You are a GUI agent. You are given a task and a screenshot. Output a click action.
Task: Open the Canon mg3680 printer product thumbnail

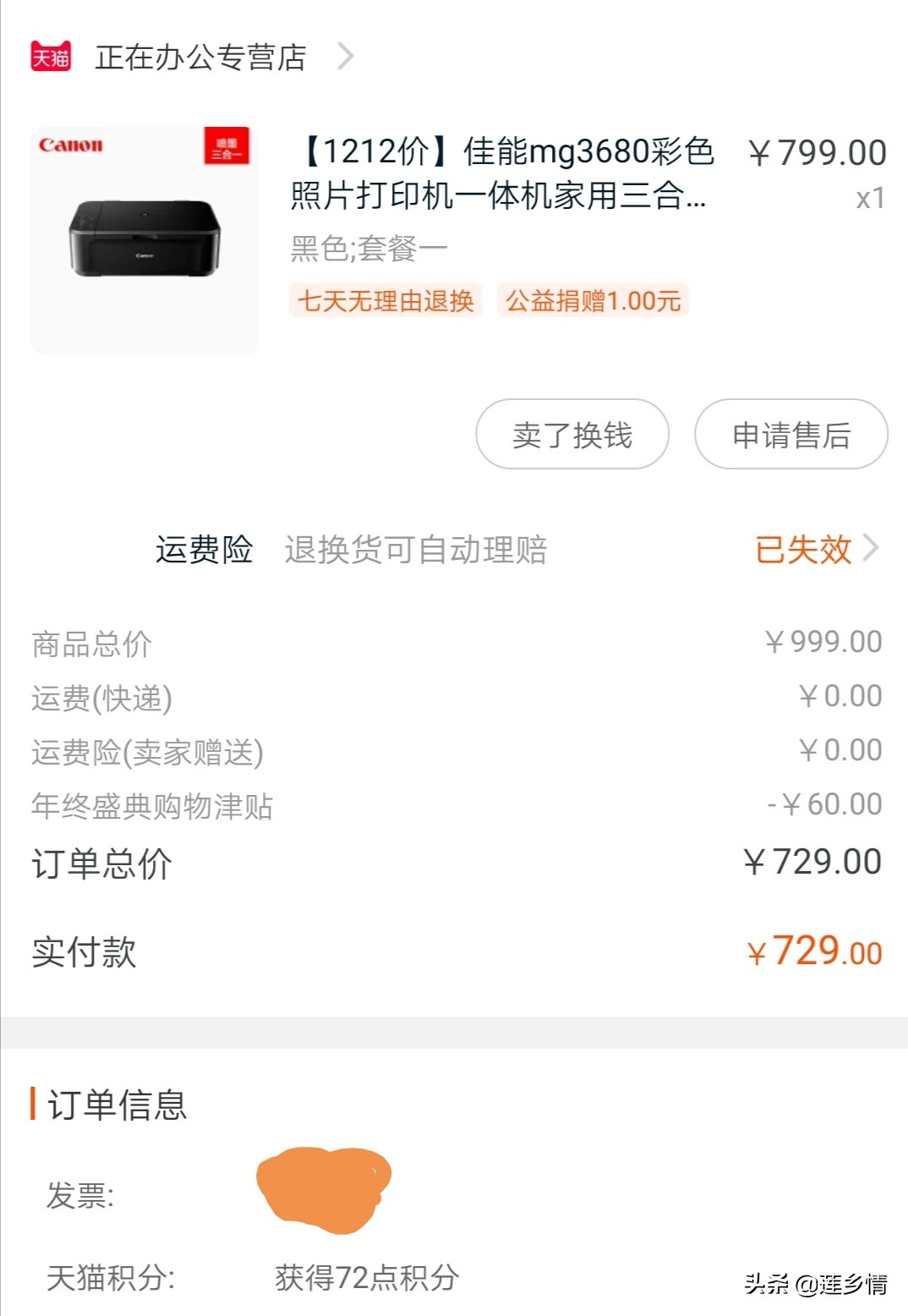[145, 240]
